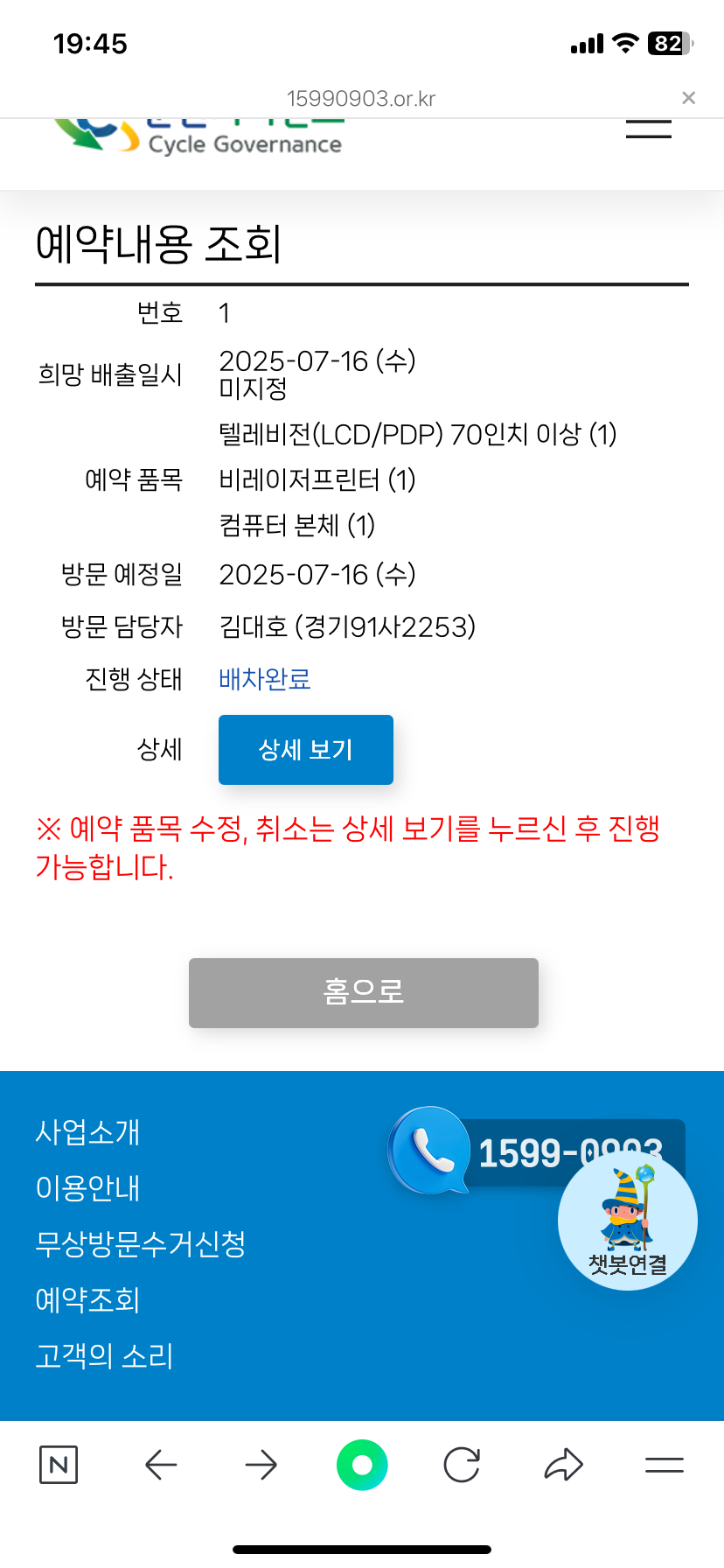Go to home via 홈으로 button
This screenshot has width=724, height=1568.
[364, 992]
